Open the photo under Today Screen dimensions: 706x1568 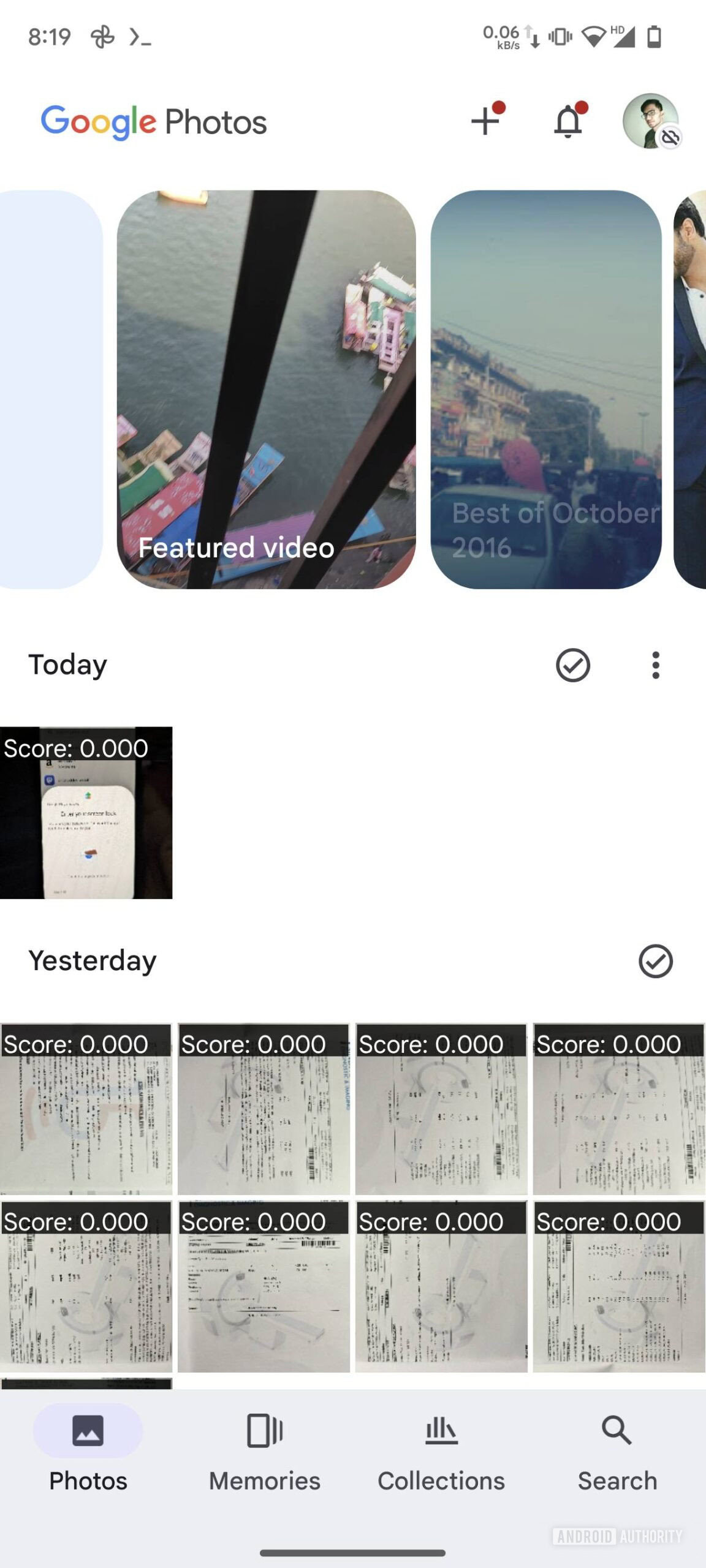coord(86,813)
